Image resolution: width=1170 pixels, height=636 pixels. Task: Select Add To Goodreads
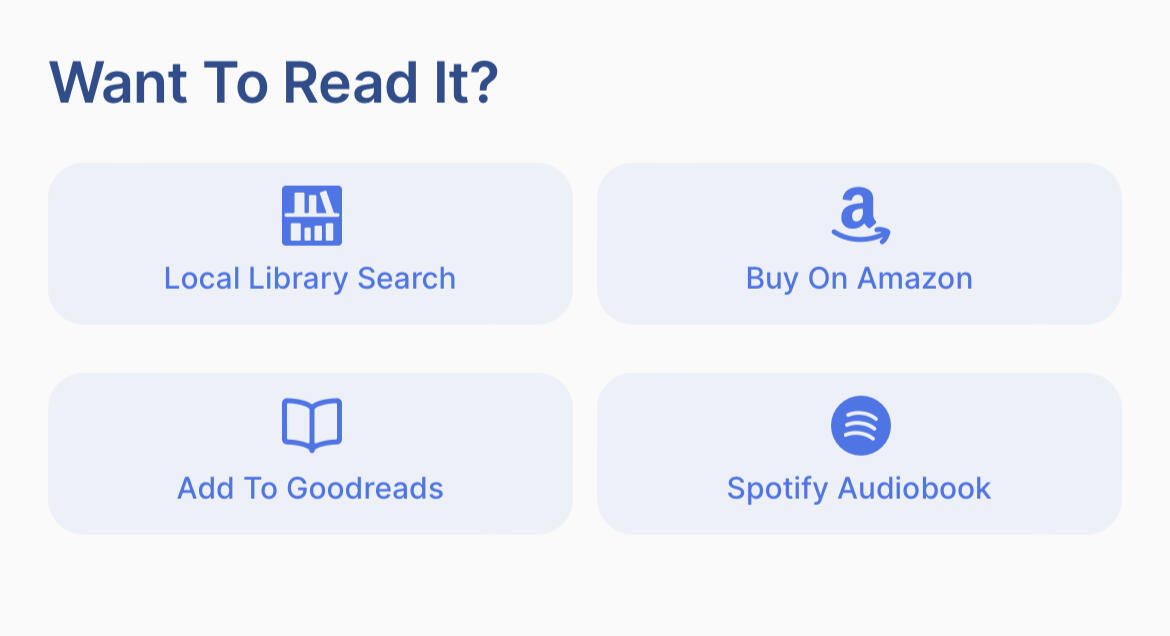pos(310,454)
